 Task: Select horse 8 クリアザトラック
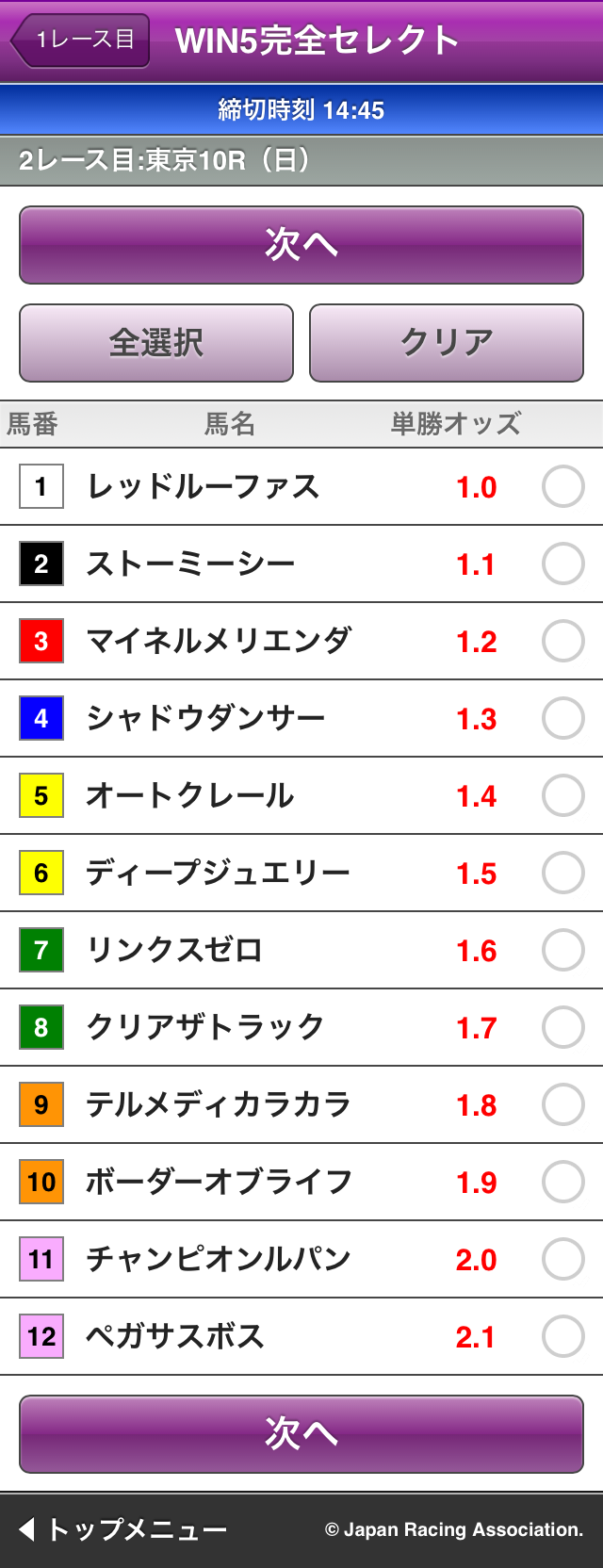click(563, 1028)
